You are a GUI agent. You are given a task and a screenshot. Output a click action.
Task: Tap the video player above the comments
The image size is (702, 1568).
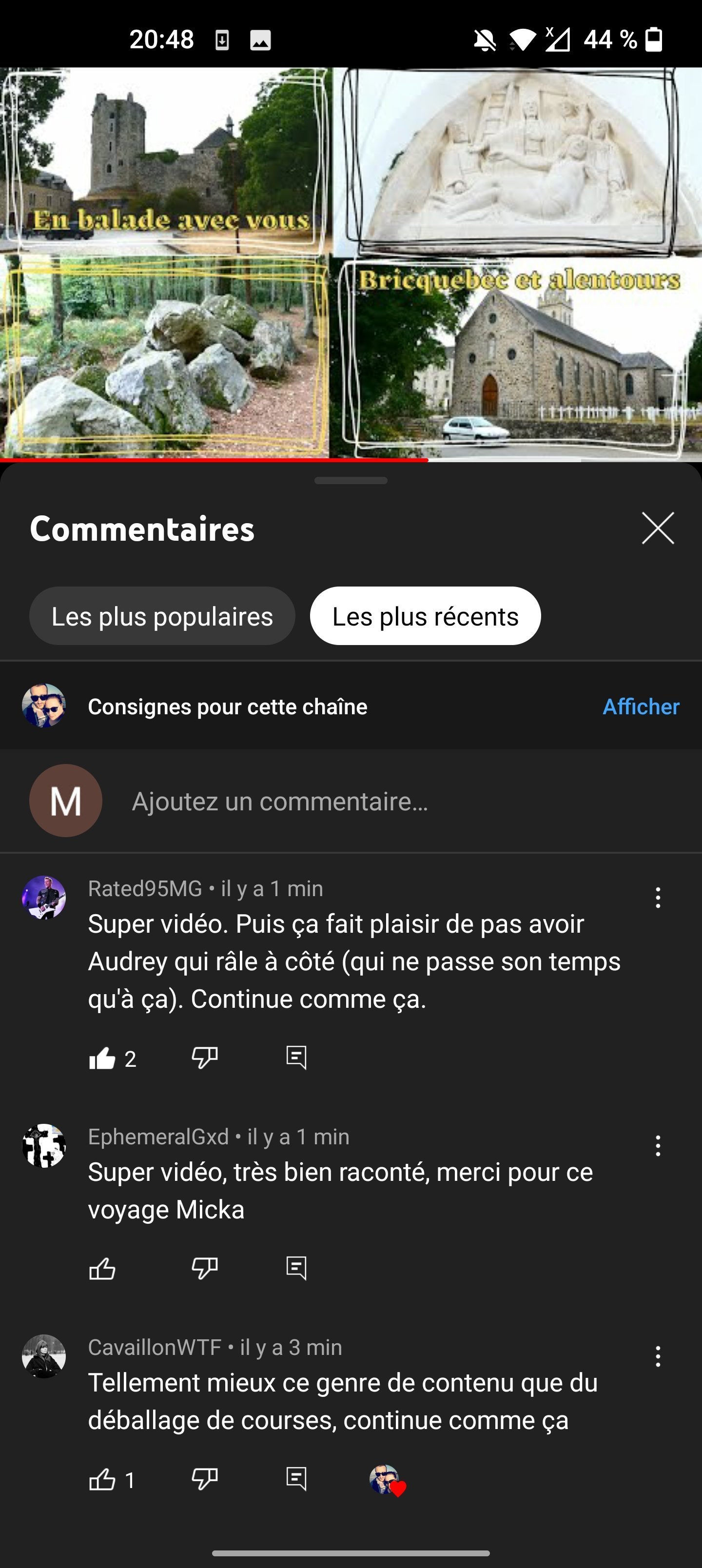[x=351, y=264]
